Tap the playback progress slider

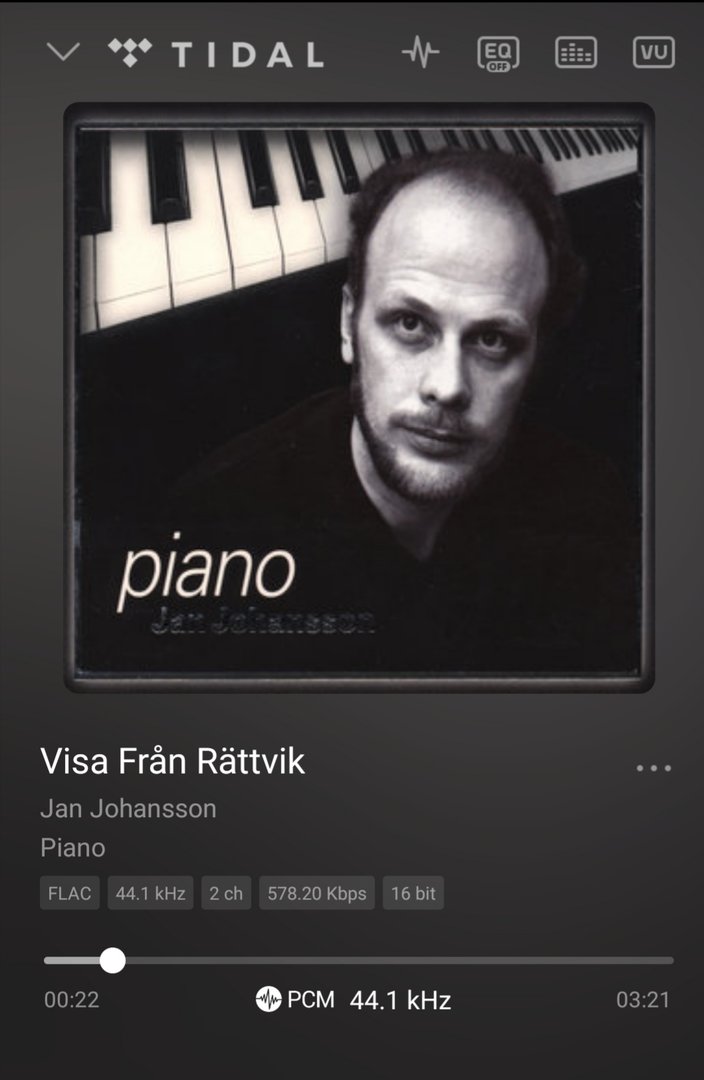113,961
